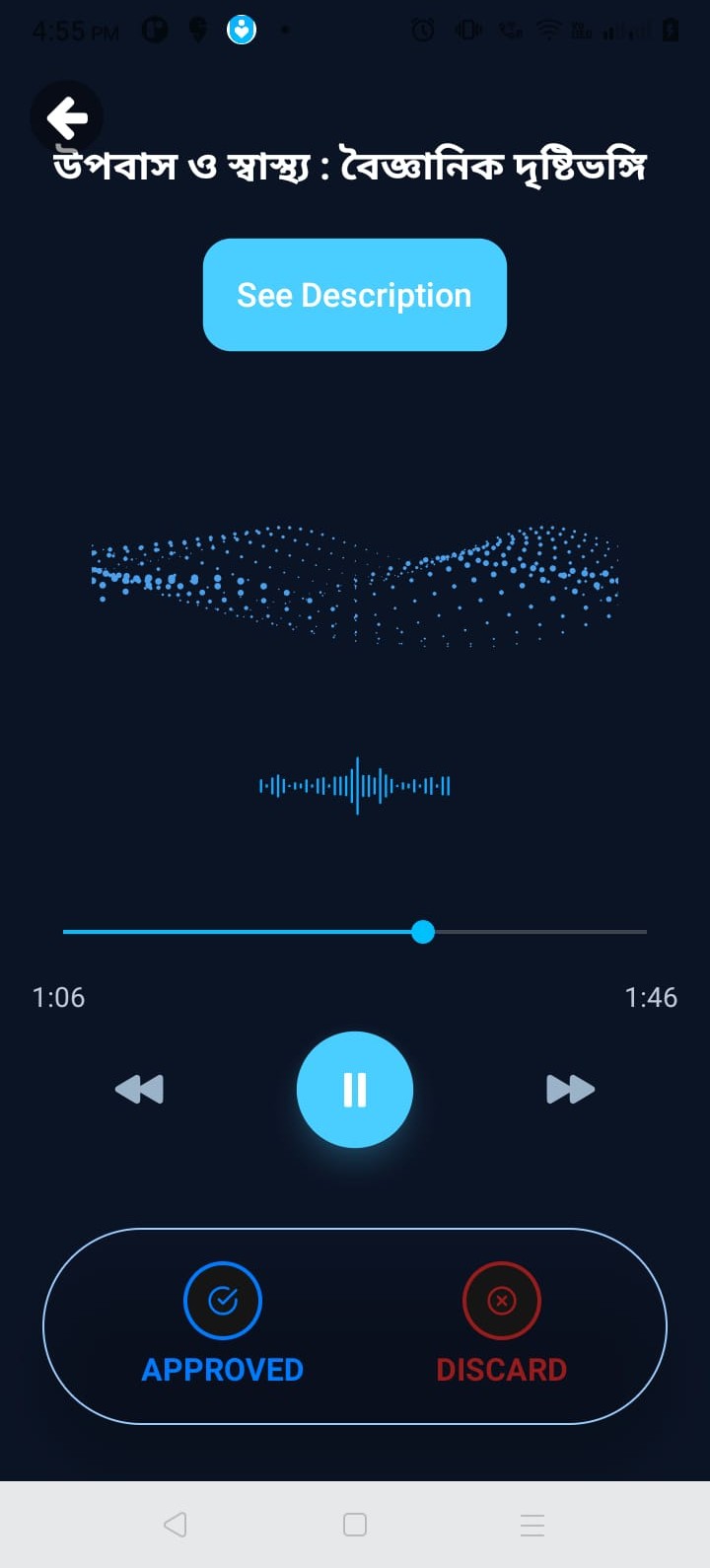Screen dimensions: 710x1568
Task: Tap the playback progress slider
Action: [423, 931]
